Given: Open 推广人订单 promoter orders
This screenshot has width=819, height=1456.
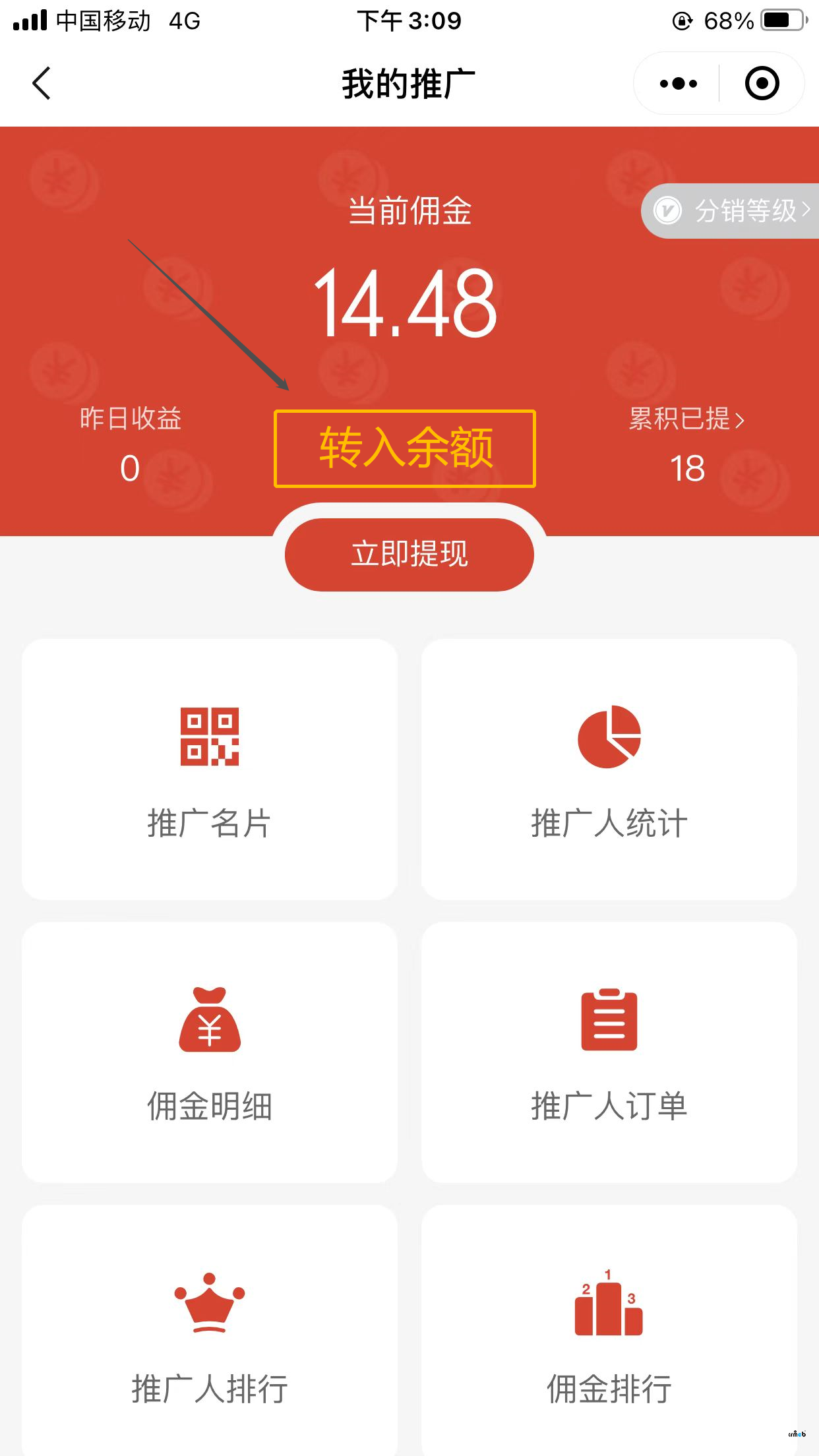Looking at the screenshot, I should tap(609, 1052).
